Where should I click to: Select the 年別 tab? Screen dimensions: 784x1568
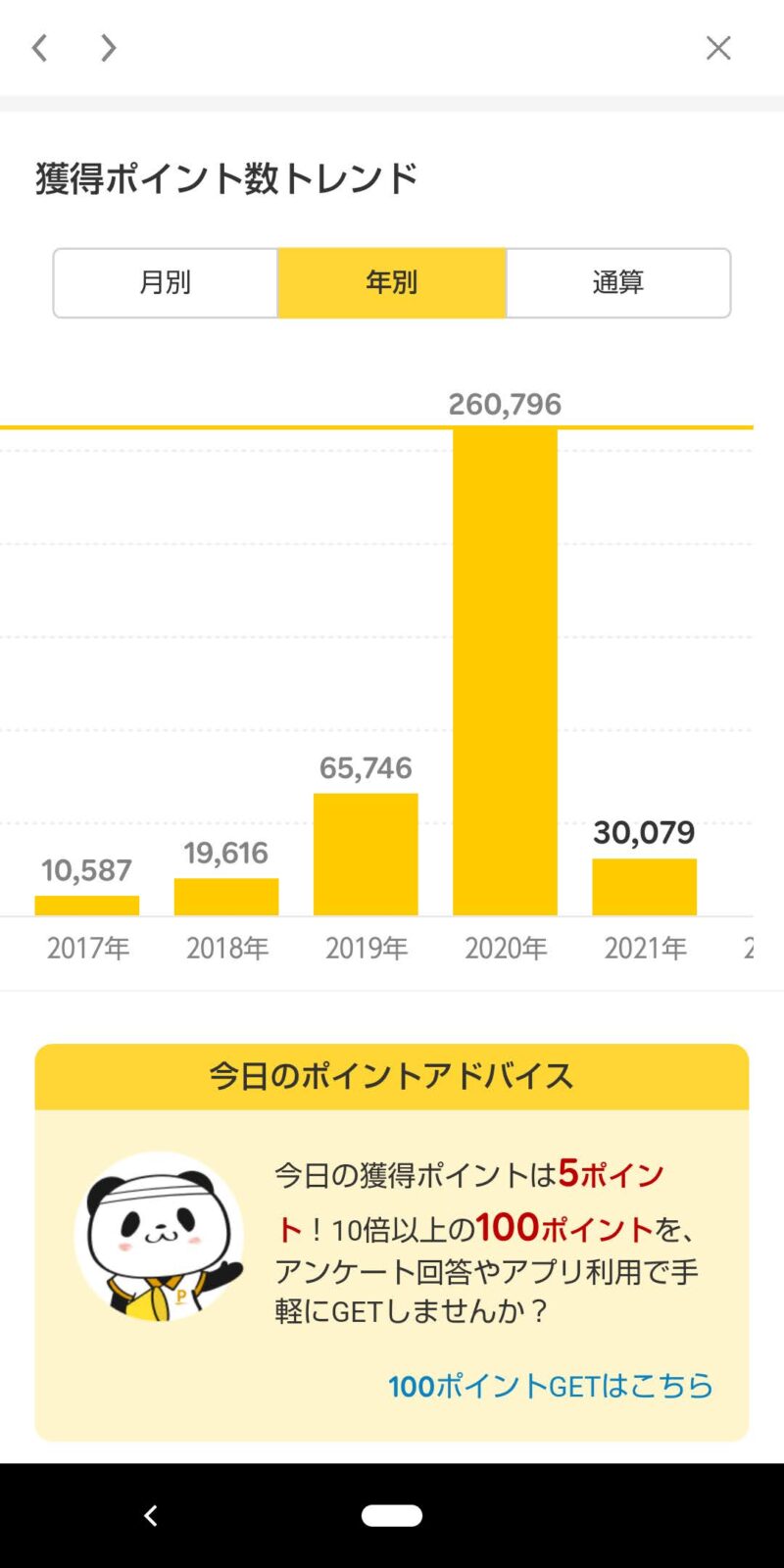pyautogui.click(x=392, y=282)
